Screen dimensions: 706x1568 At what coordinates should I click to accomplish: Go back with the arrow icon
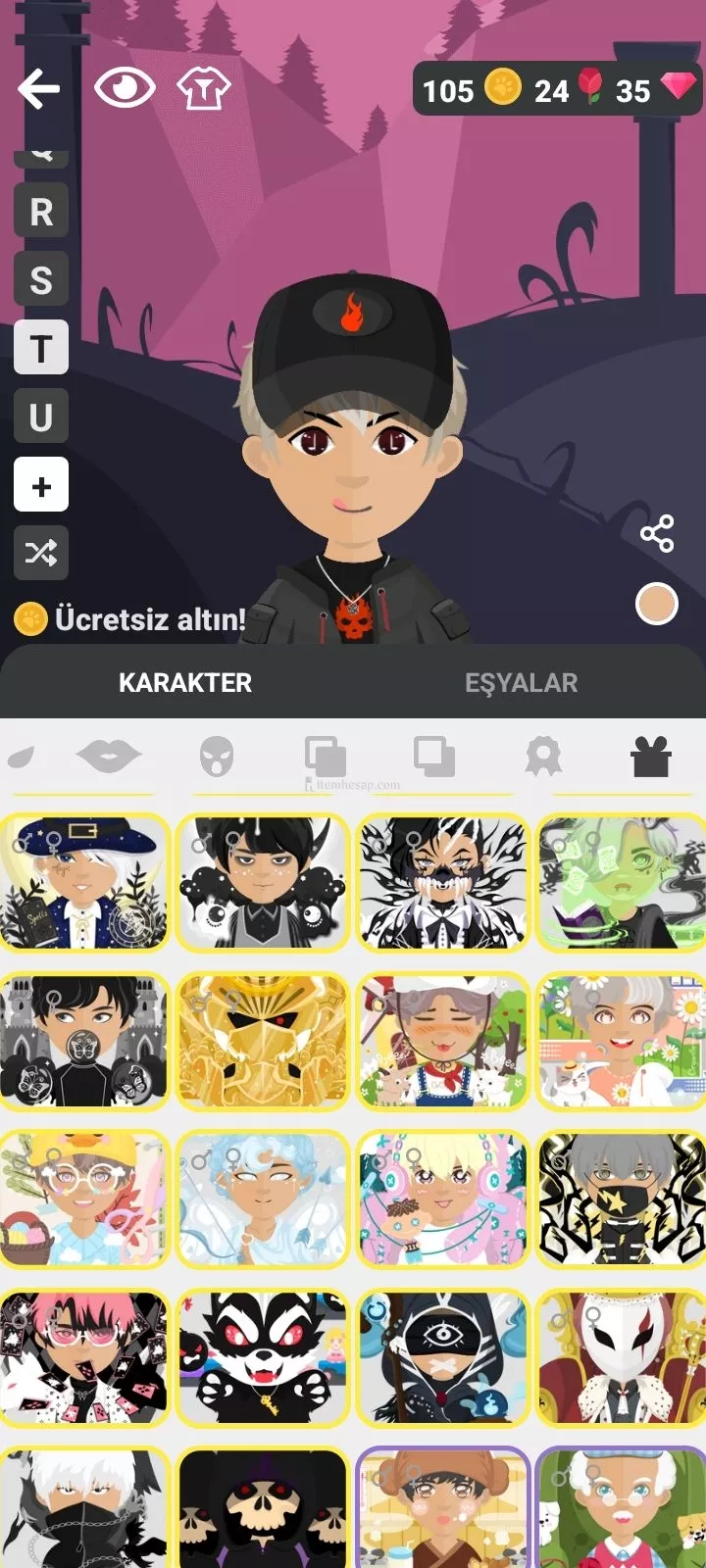coord(39,90)
